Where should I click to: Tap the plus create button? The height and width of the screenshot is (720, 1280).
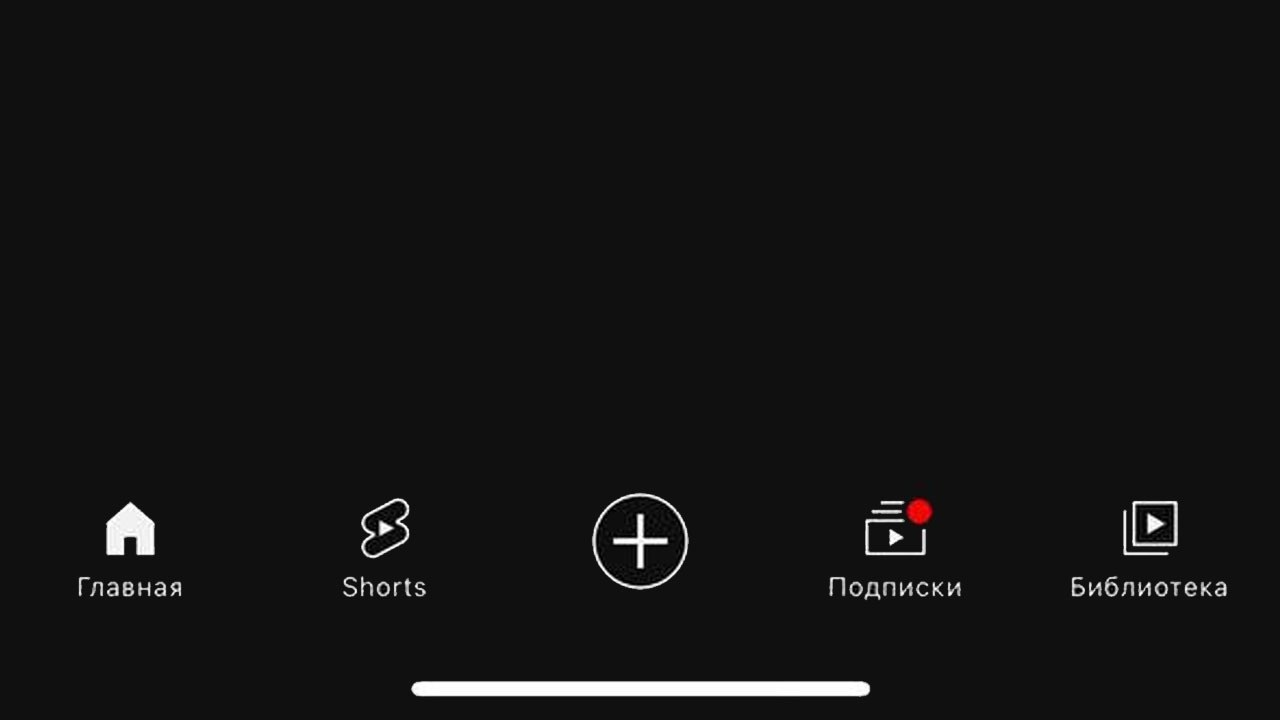pos(640,541)
